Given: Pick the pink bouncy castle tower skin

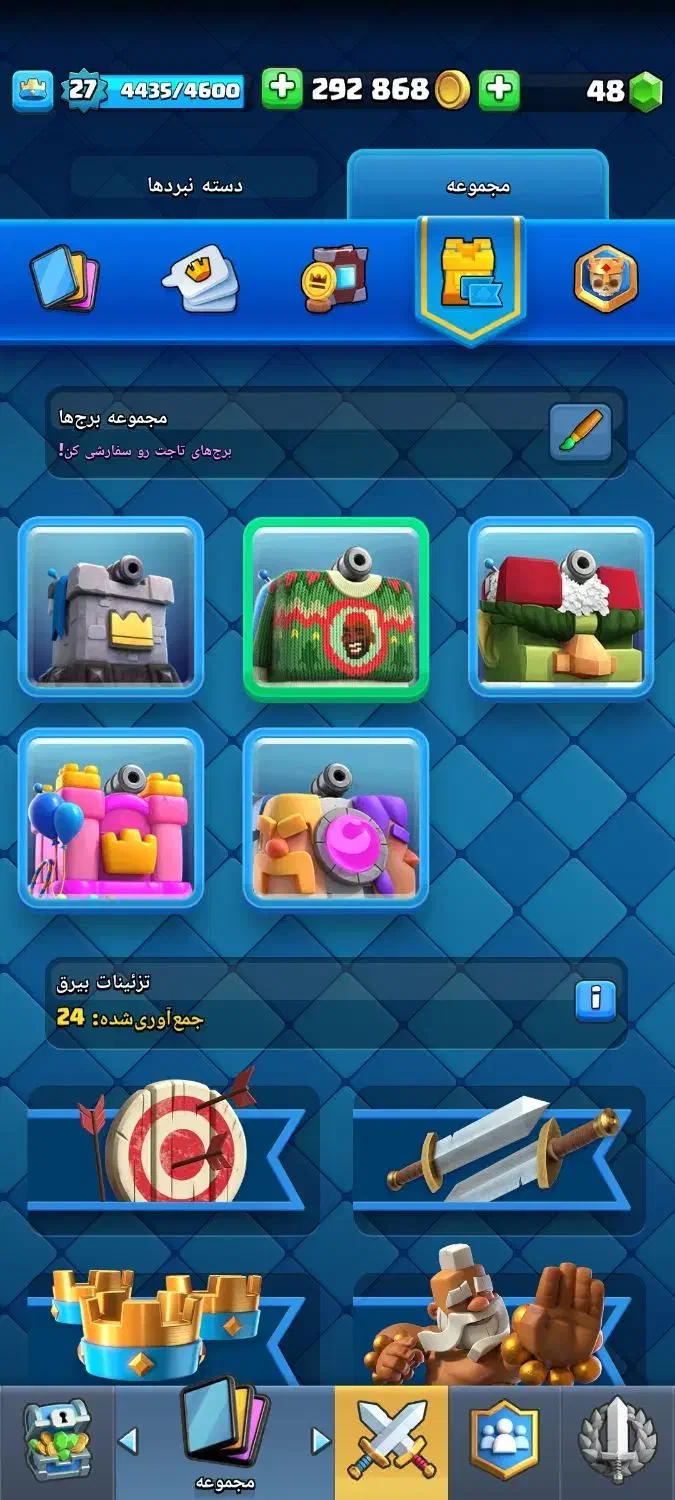Looking at the screenshot, I should click(x=111, y=818).
